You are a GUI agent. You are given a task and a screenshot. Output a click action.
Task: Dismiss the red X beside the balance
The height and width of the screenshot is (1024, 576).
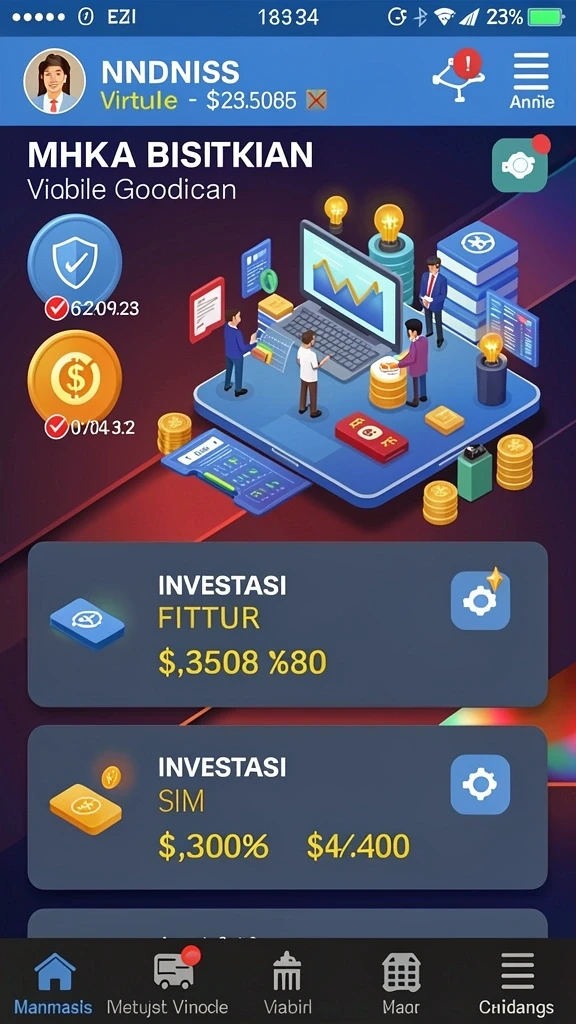pyautogui.click(x=317, y=100)
